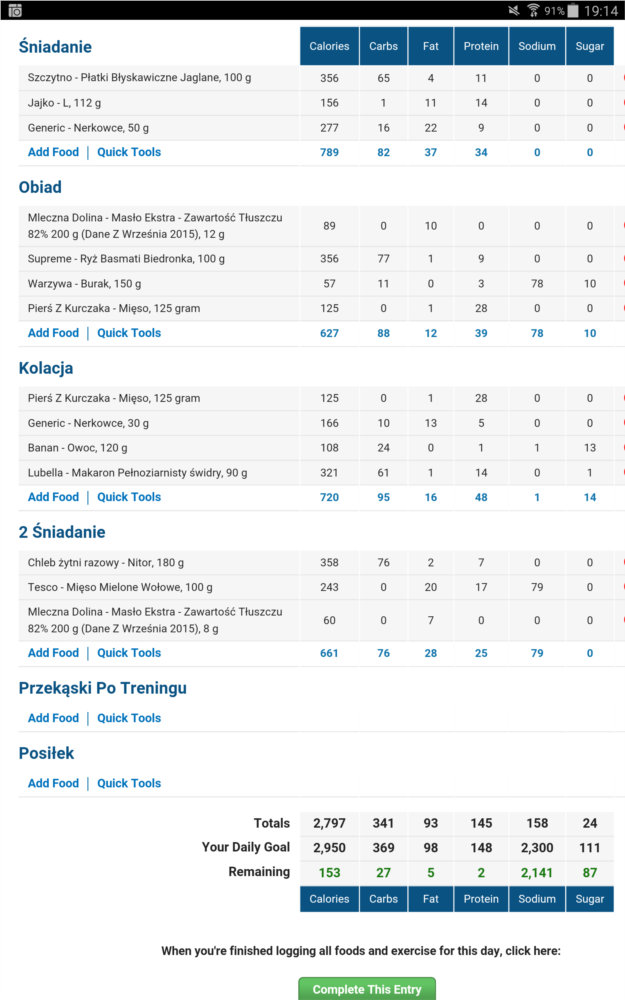The width and height of the screenshot is (625, 1000).
Task: Open the Chleb żytni razowy - Nitor entry
Action: pyautogui.click(x=106, y=562)
